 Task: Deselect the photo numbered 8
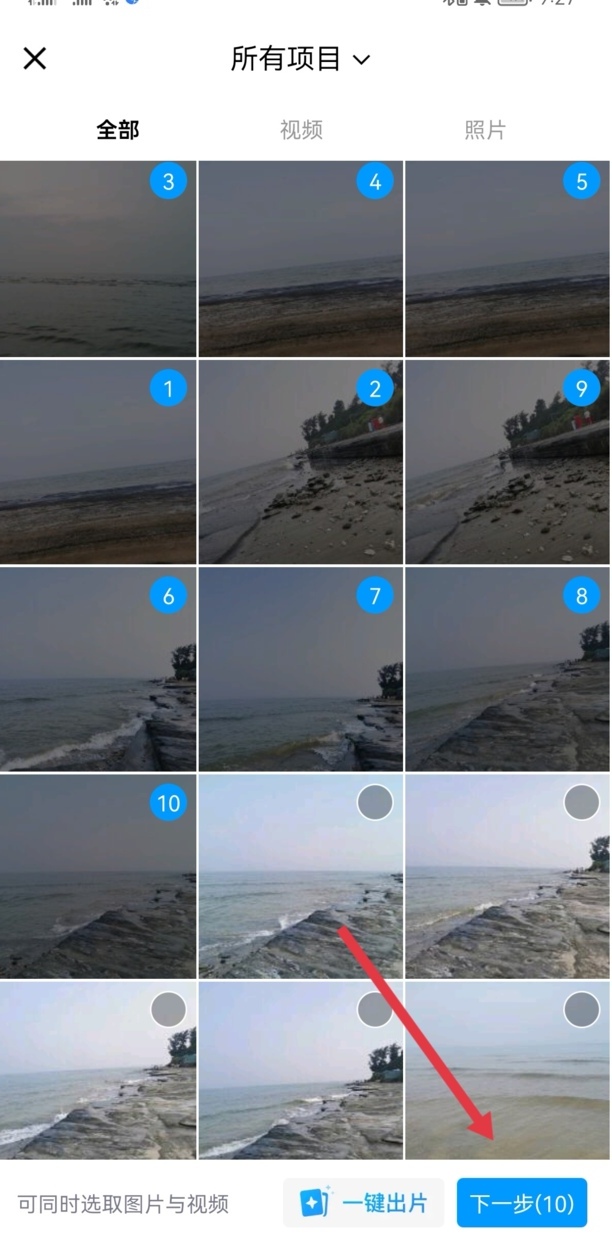click(x=582, y=596)
